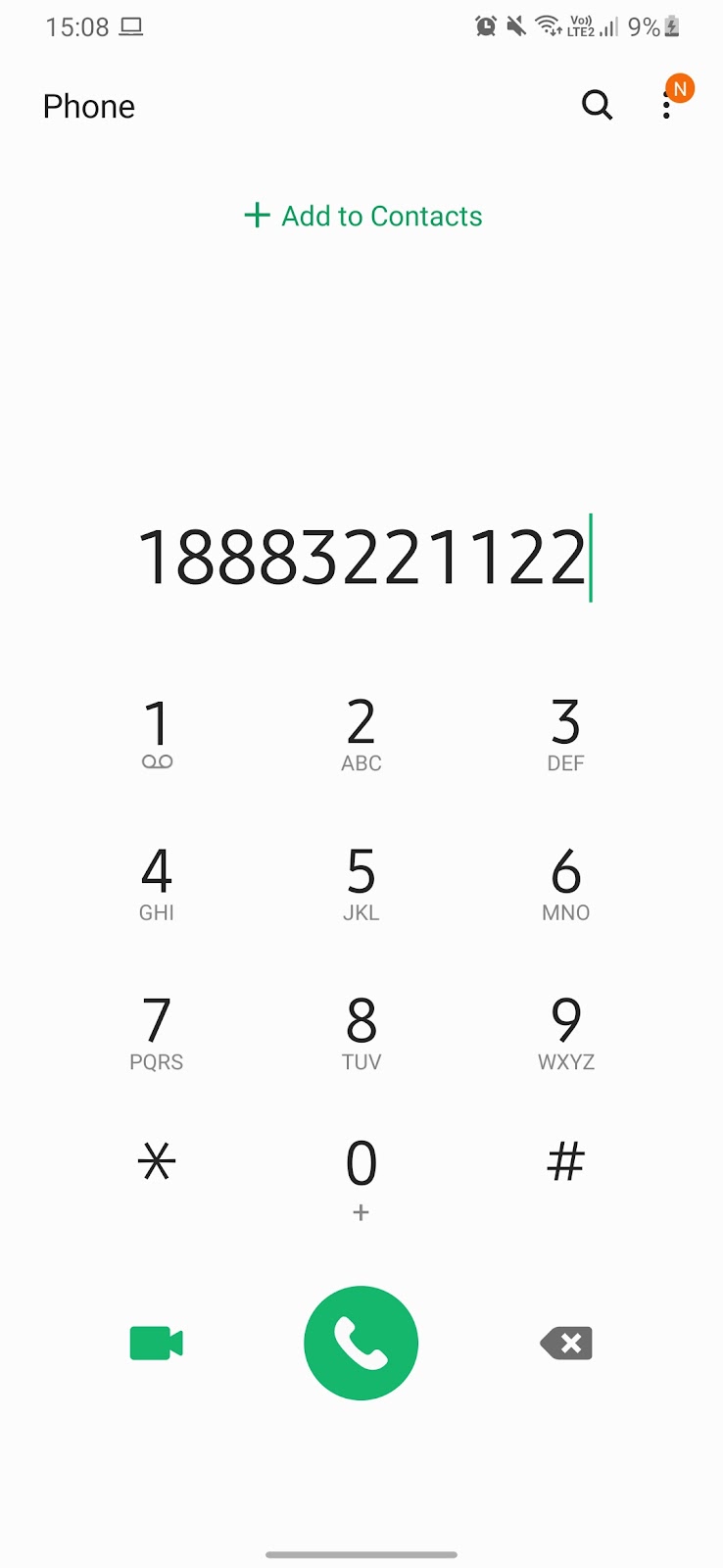Dial digit 1 on the keypad
723x1568 pixels.
157,734
